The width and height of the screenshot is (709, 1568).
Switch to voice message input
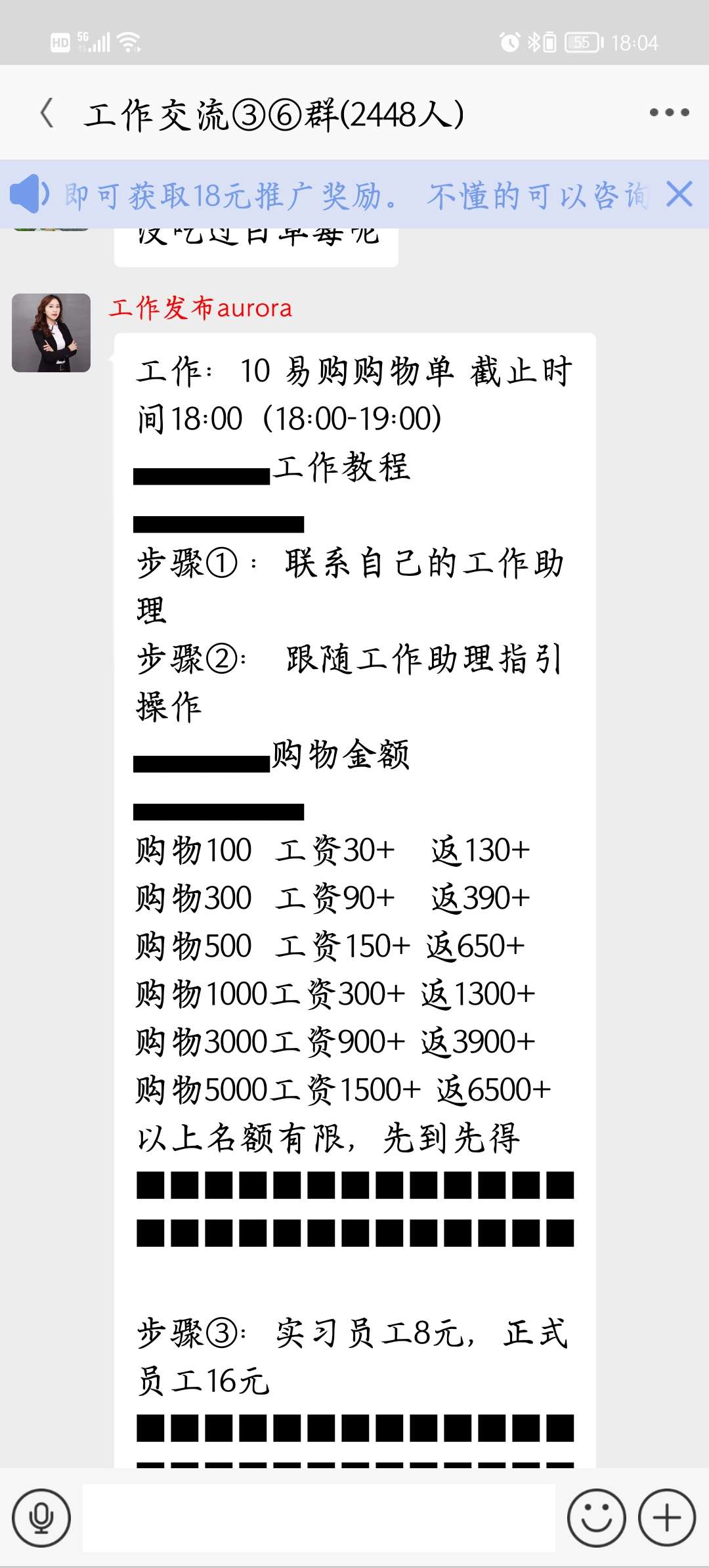point(41,1518)
